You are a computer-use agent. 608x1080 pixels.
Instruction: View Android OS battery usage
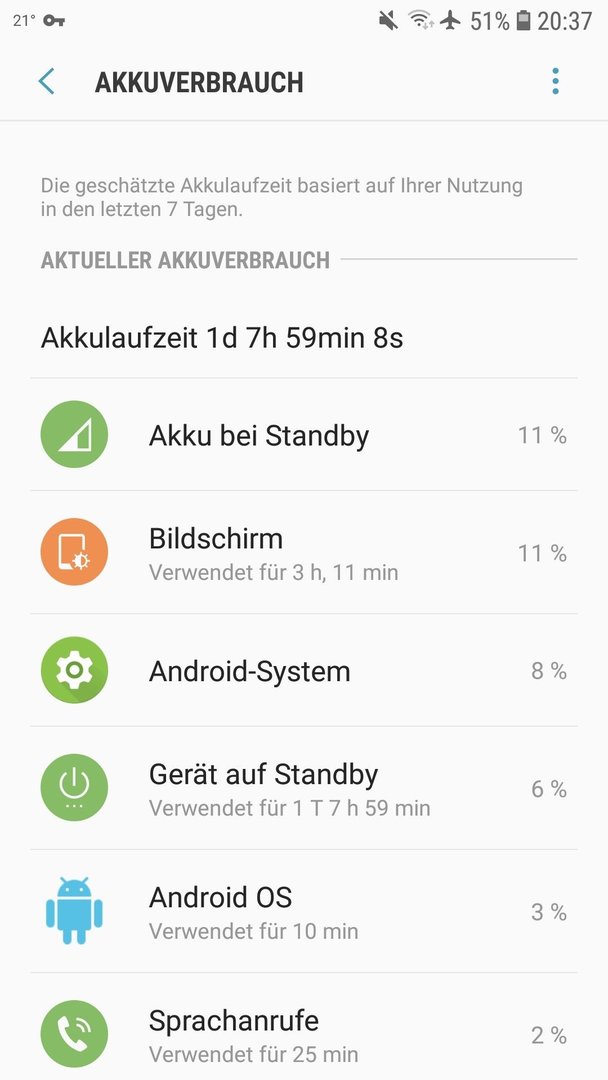(x=304, y=911)
